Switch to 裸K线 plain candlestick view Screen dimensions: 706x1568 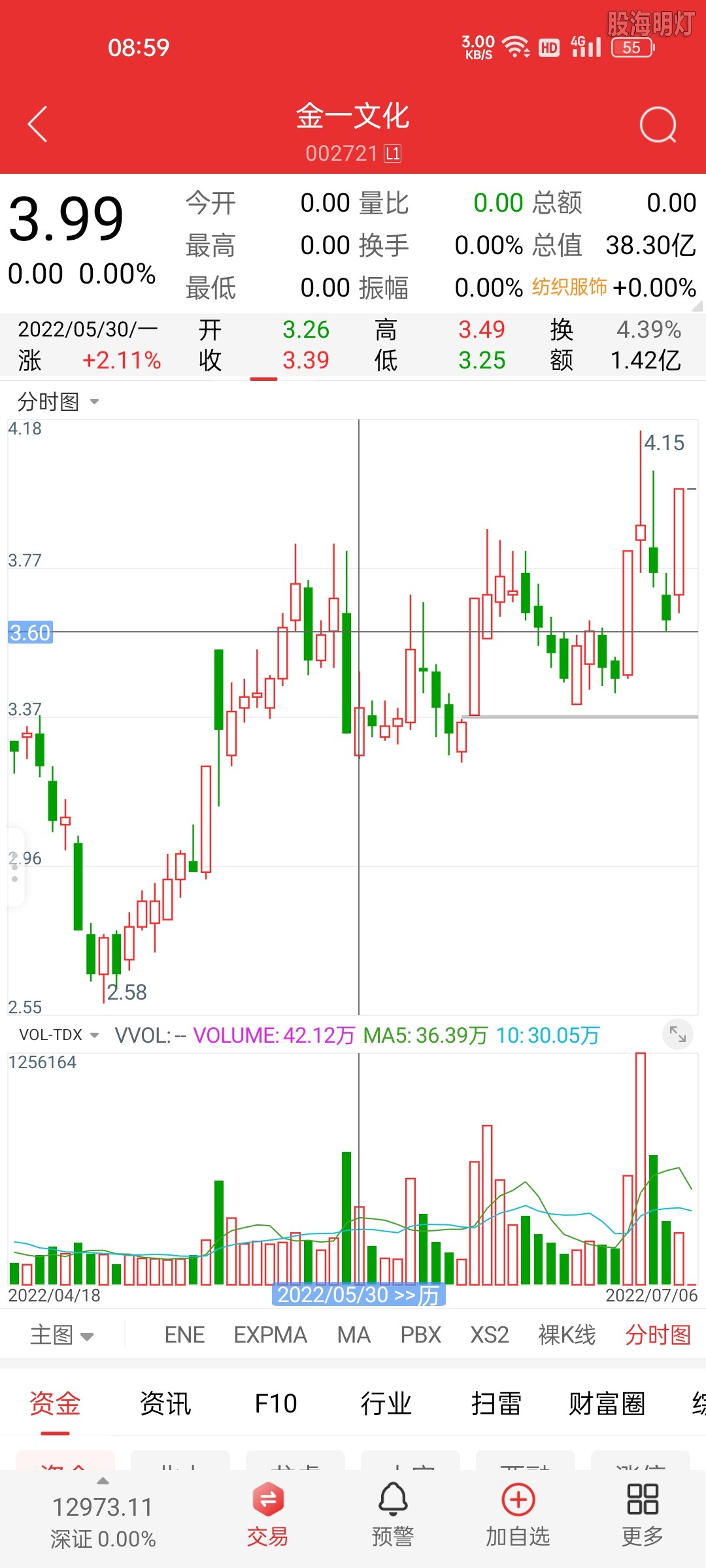[x=567, y=1335]
